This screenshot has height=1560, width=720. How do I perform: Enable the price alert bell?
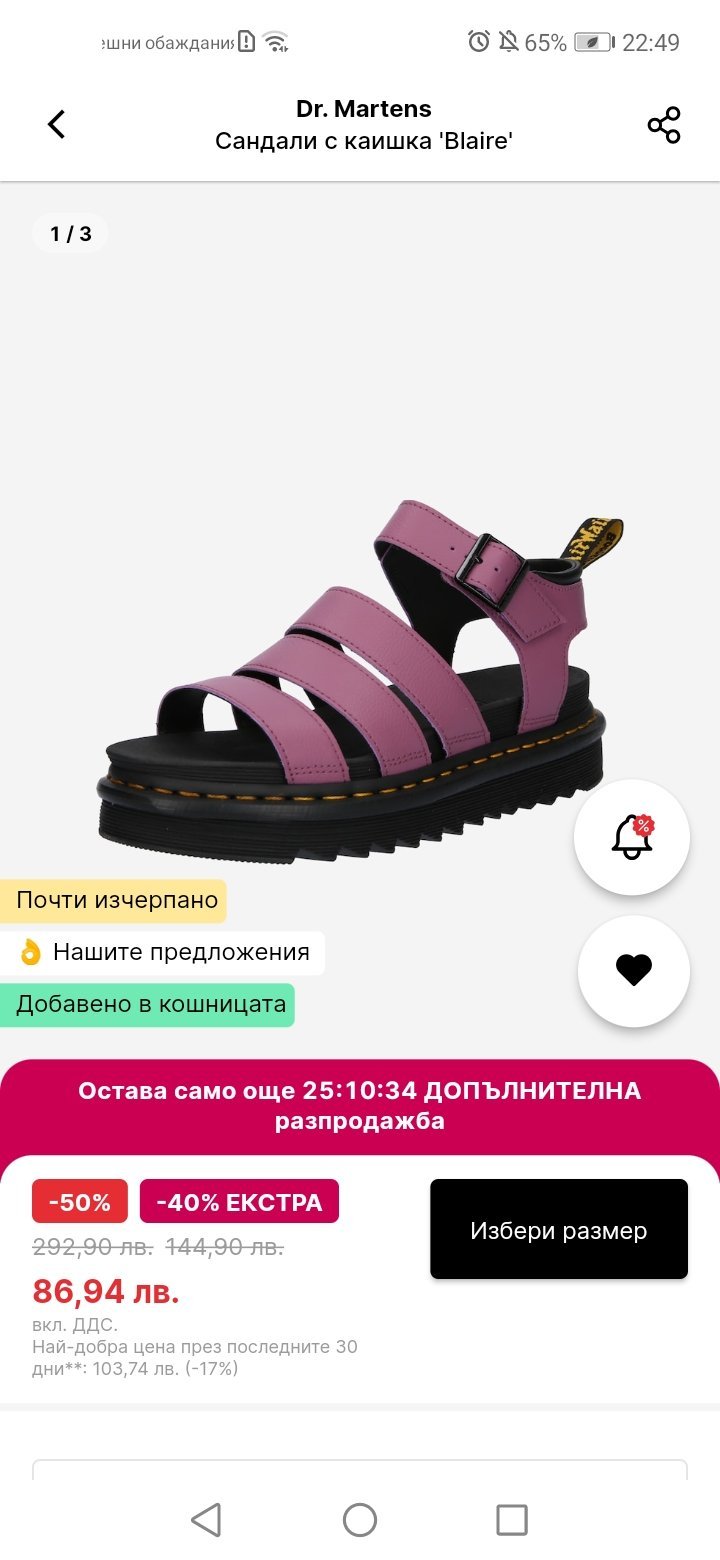click(632, 837)
